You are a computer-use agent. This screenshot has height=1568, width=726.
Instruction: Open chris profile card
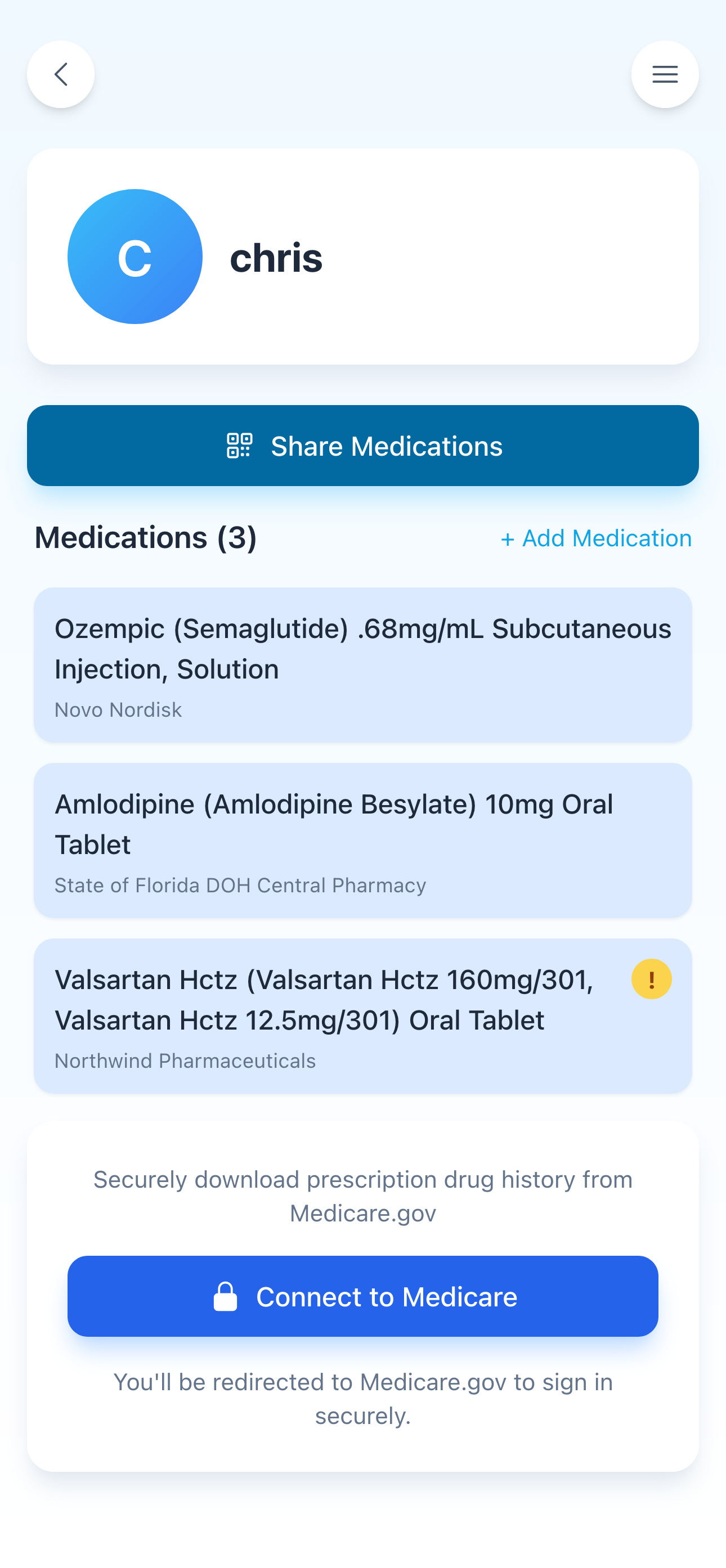pos(363,256)
